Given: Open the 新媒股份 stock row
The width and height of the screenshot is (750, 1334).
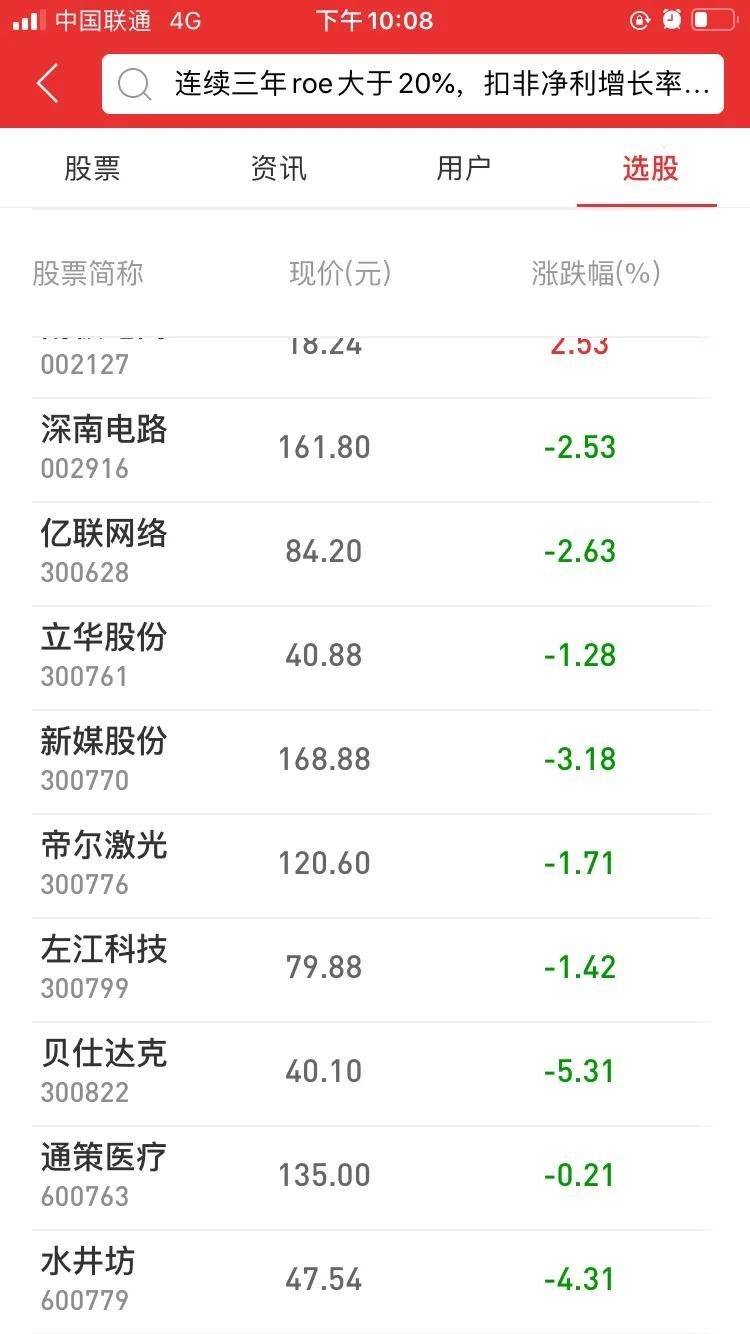Looking at the screenshot, I should pyautogui.click(x=371, y=762).
